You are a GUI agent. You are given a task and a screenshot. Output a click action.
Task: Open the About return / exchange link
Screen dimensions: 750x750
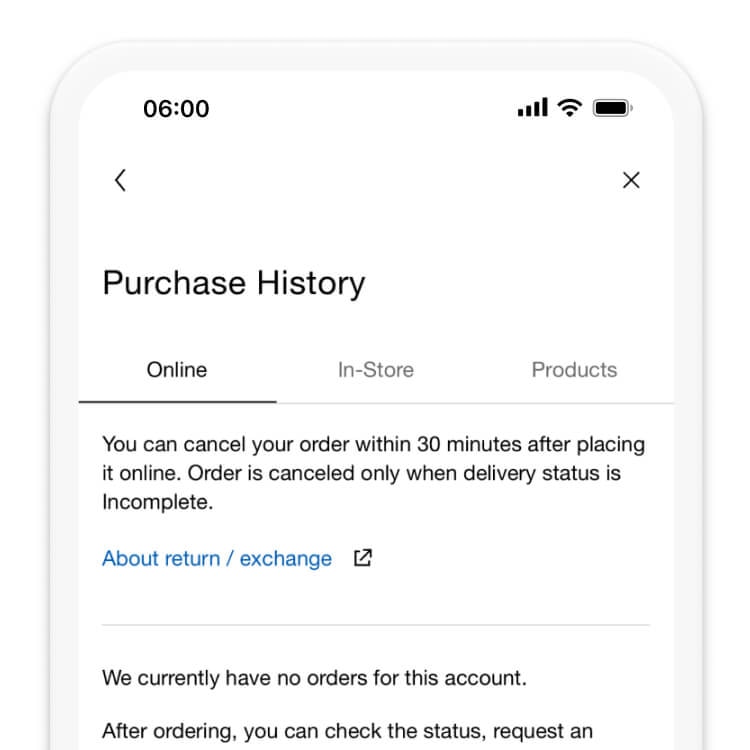[217, 559]
